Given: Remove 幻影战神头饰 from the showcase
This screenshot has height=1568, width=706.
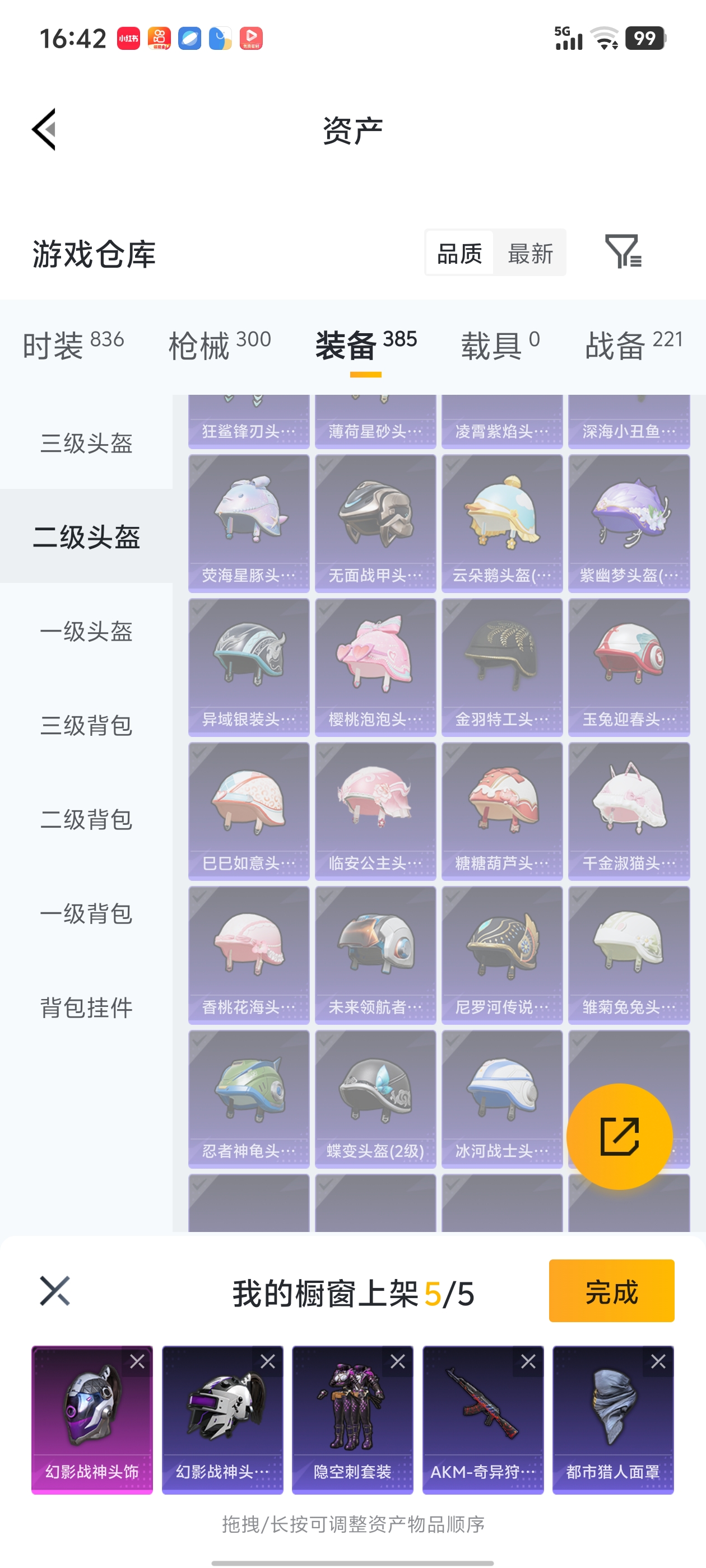Looking at the screenshot, I should [137, 1362].
